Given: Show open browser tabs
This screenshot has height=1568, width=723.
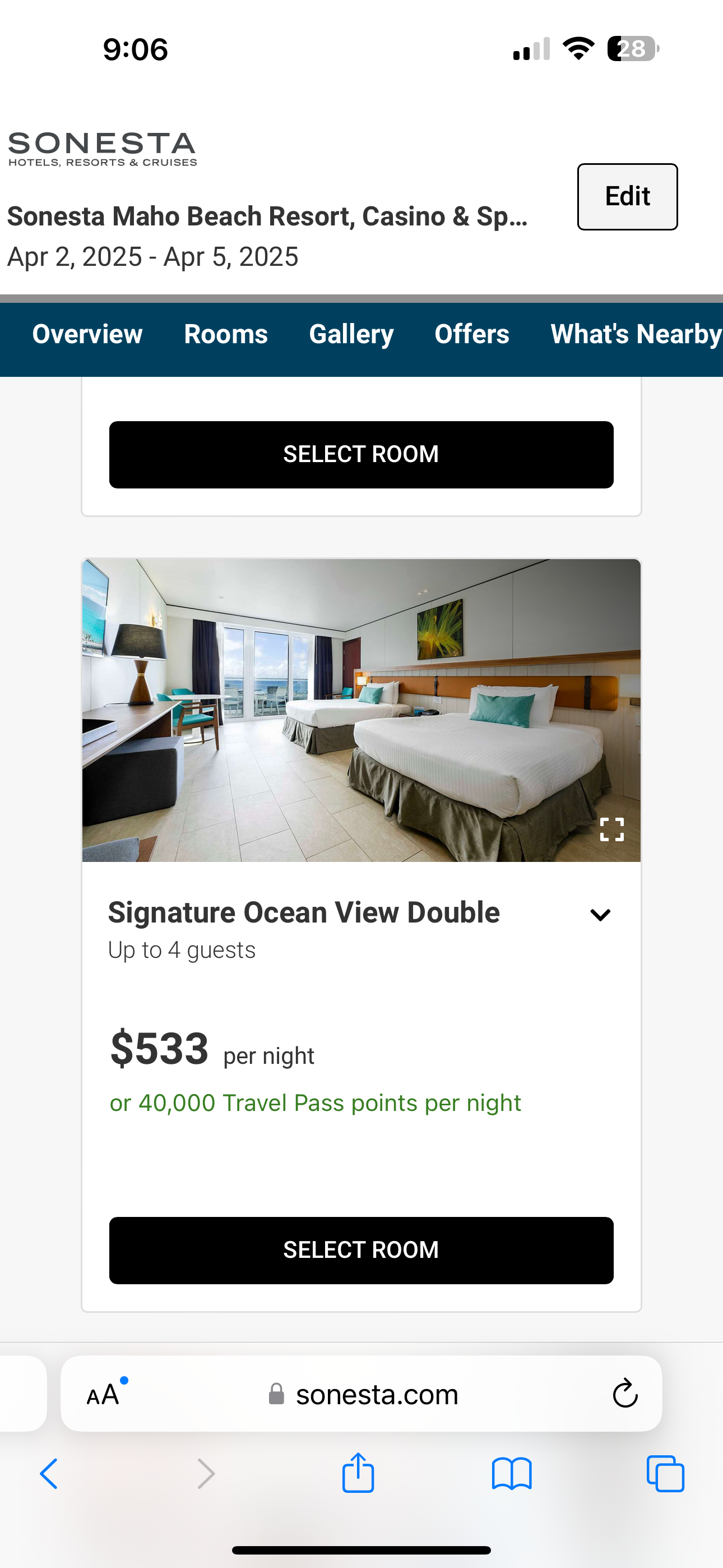Looking at the screenshot, I should tap(665, 1474).
